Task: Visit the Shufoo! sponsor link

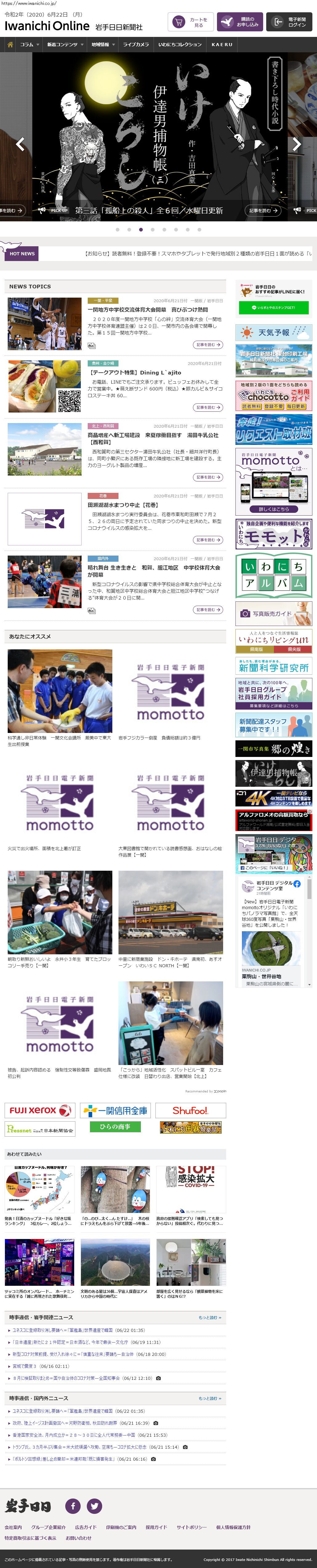Action: [x=190, y=1110]
